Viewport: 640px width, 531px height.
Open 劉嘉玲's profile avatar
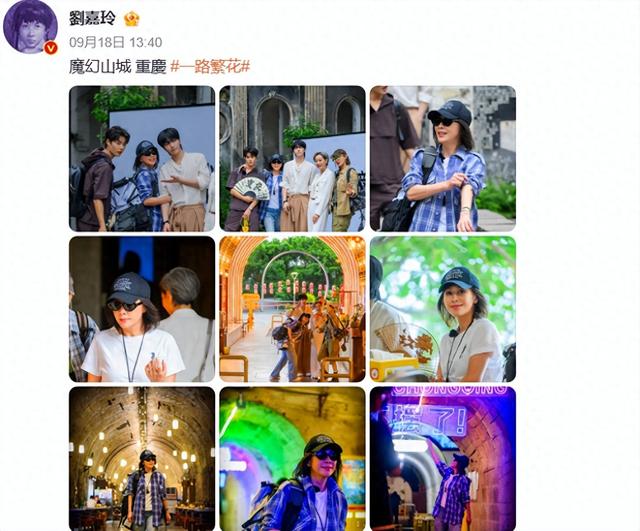tap(30, 26)
